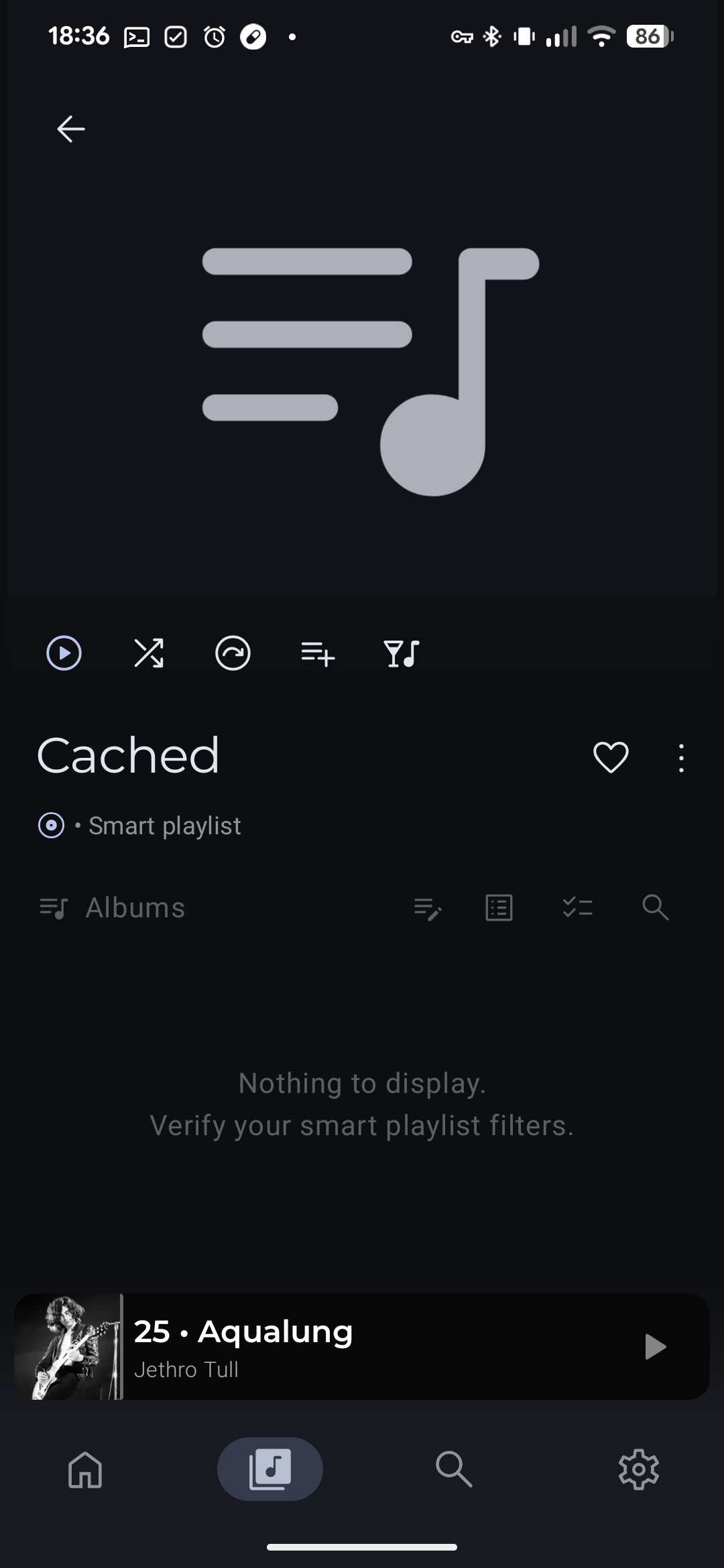Favorite the Cached playlist with the heart
Viewport: 724px width, 1568px height.
[611, 757]
